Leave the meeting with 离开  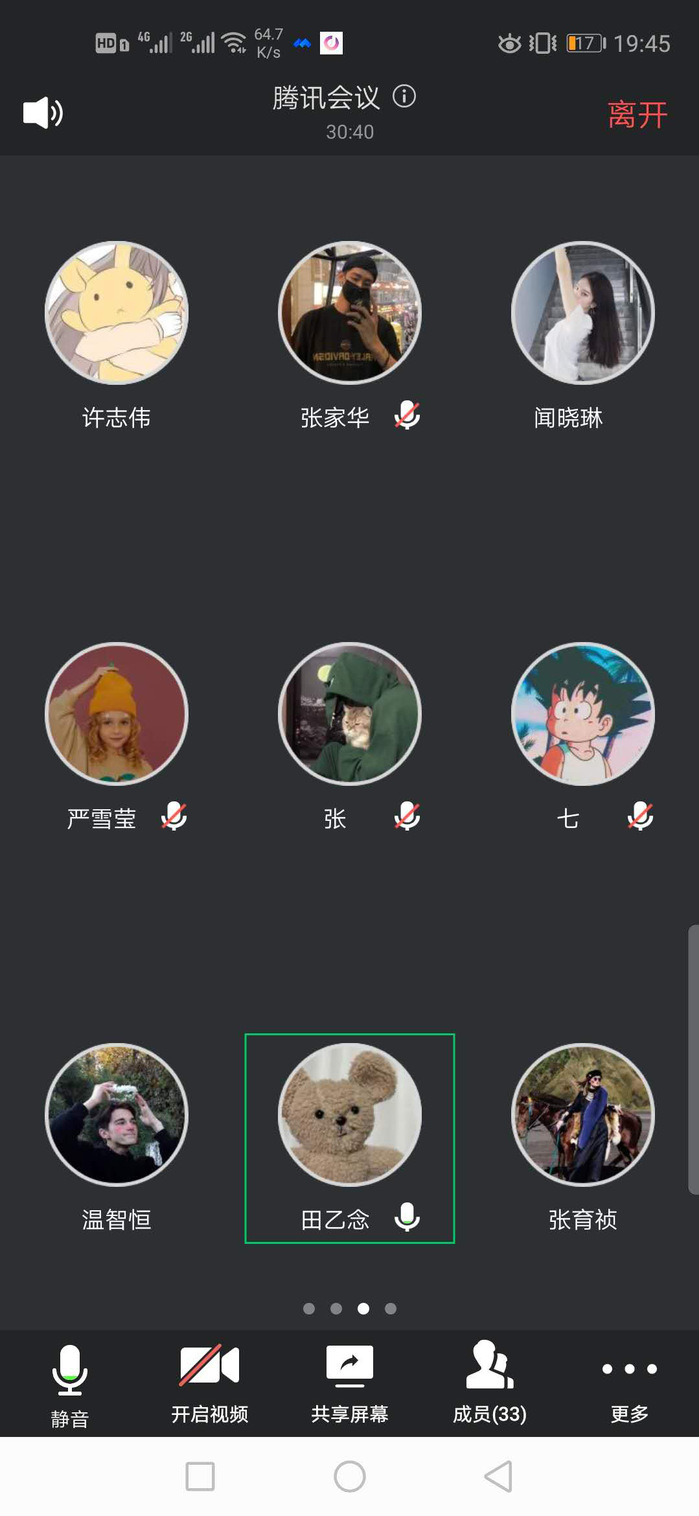[x=637, y=114]
